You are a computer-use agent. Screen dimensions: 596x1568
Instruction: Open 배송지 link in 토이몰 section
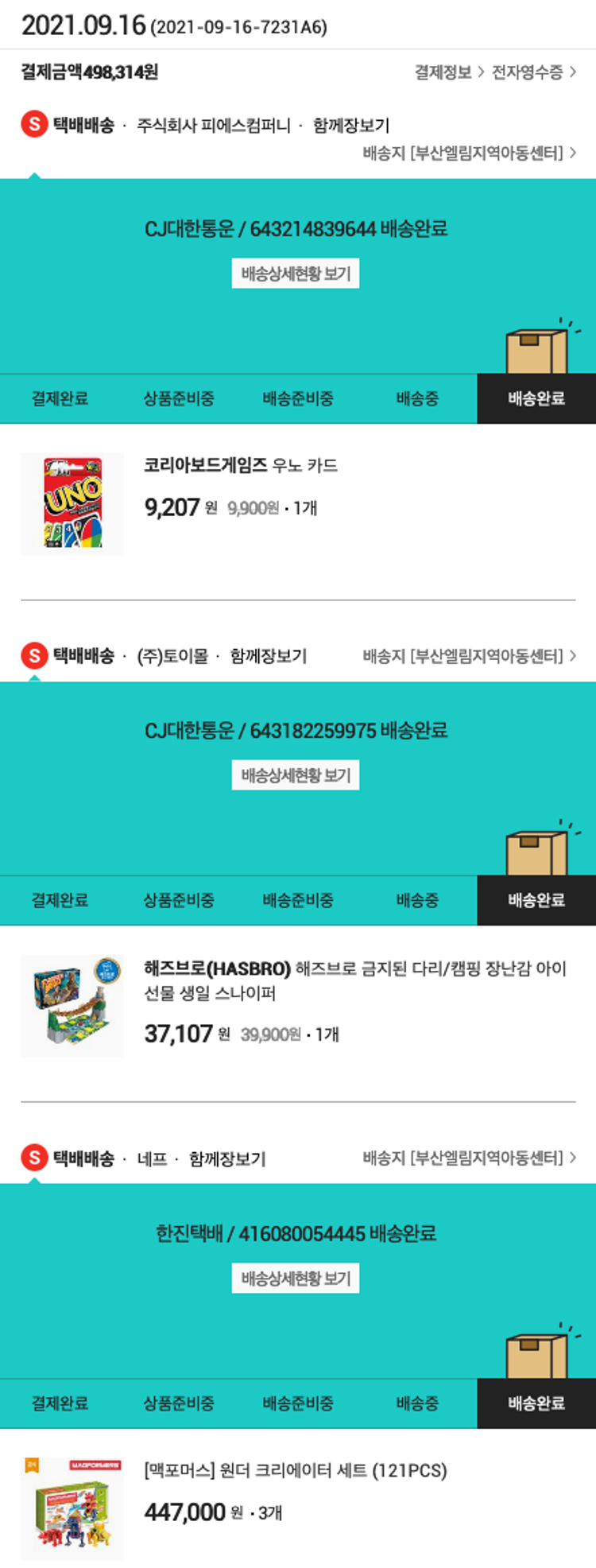tap(469, 656)
